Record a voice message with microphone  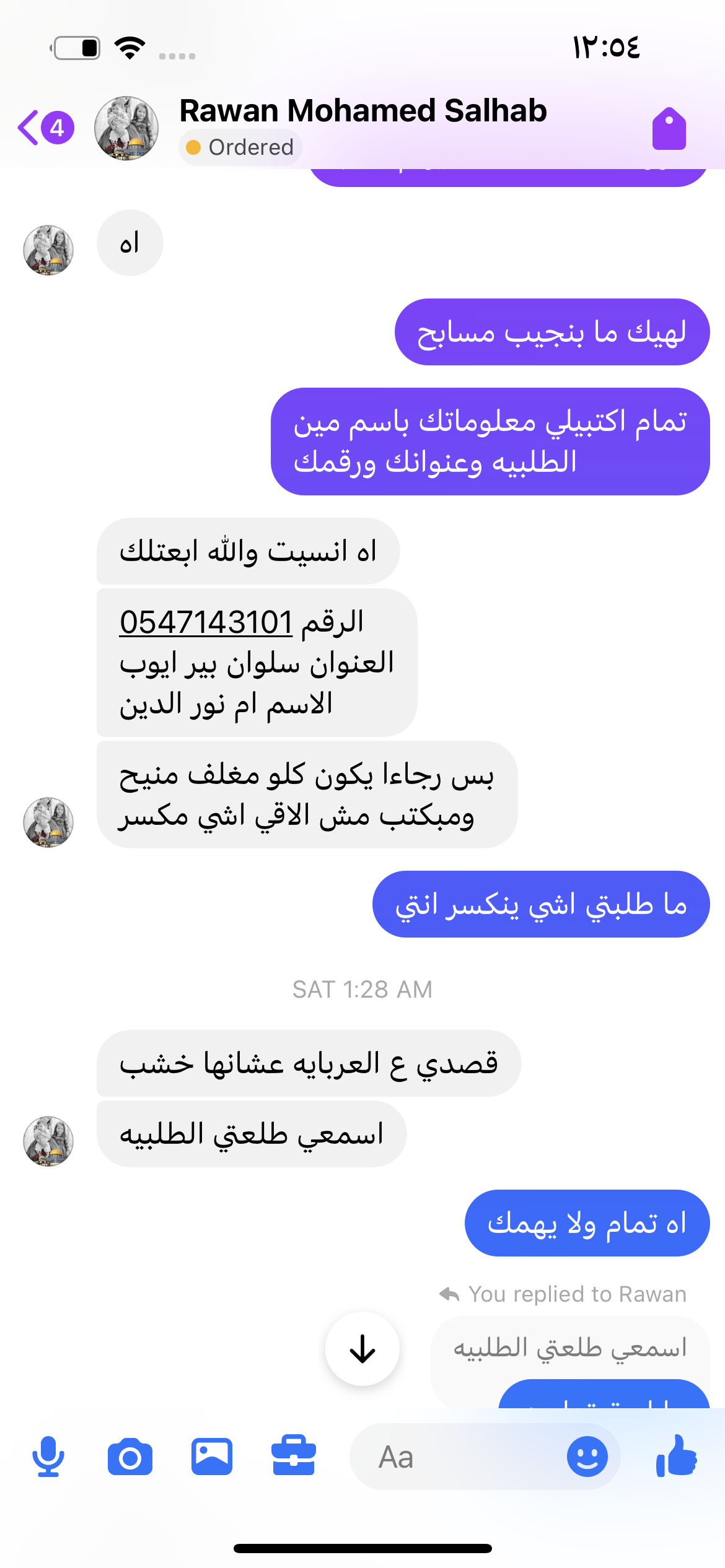click(48, 1456)
